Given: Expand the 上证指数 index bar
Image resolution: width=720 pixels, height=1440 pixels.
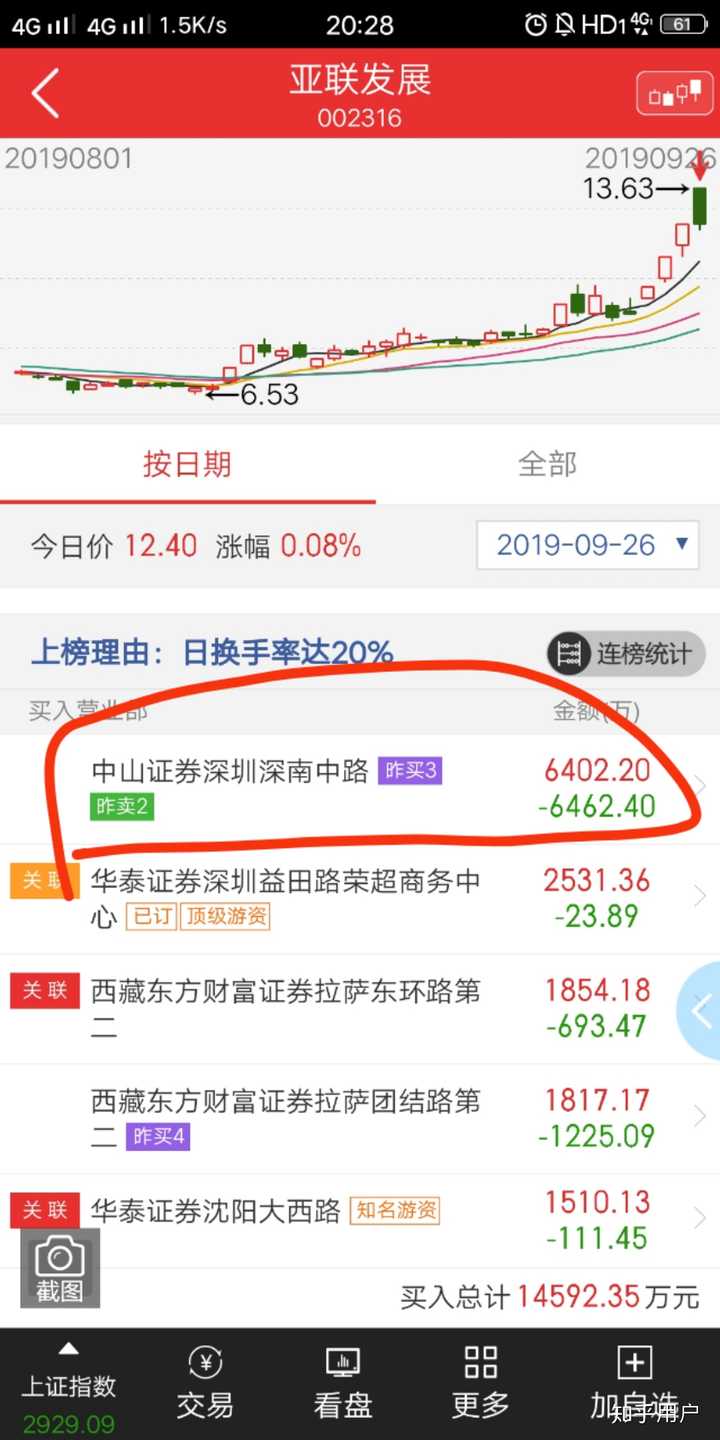Looking at the screenshot, I should coord(69,1385).
